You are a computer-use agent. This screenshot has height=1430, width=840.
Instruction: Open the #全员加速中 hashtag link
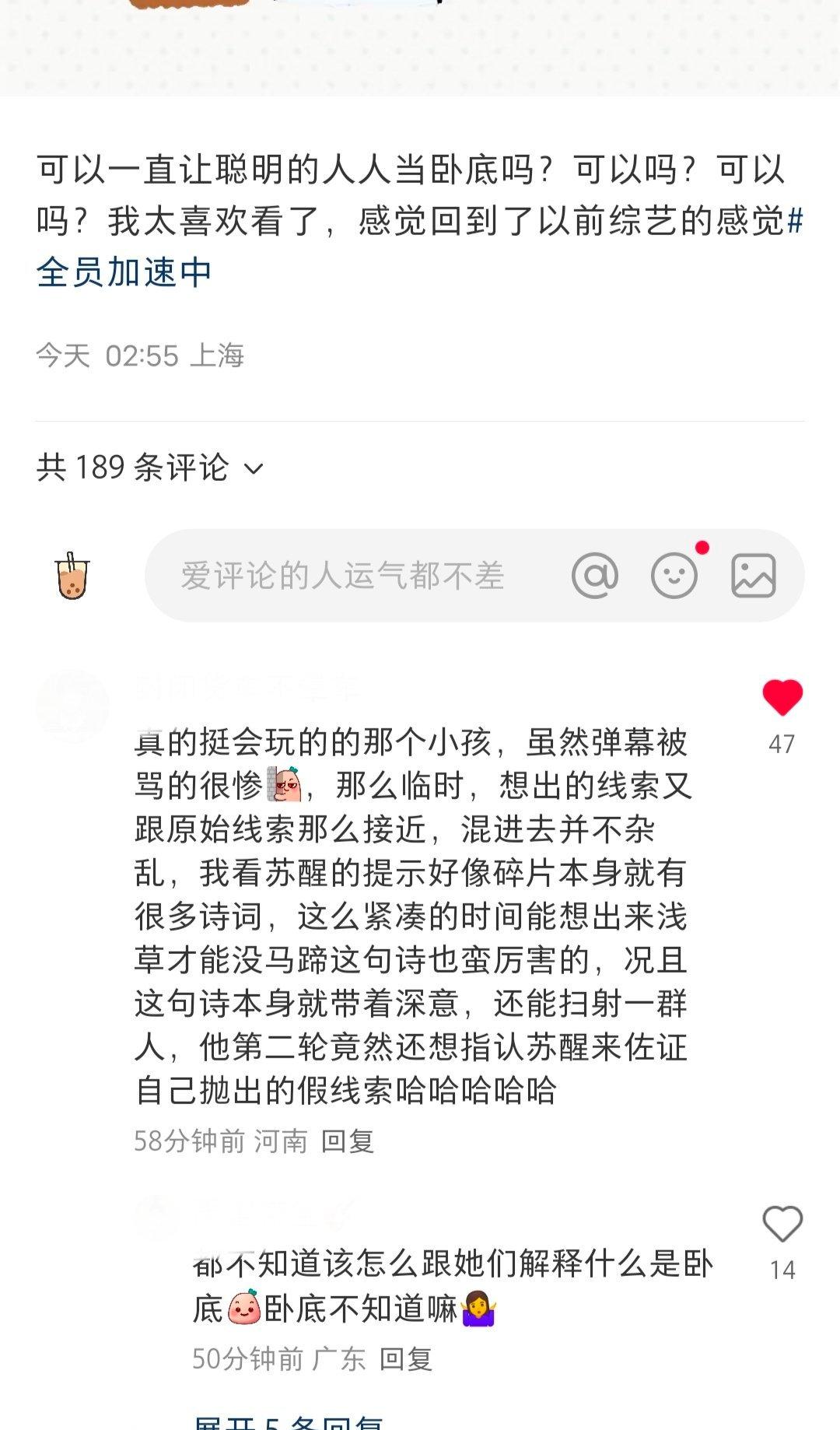point(124,272)
